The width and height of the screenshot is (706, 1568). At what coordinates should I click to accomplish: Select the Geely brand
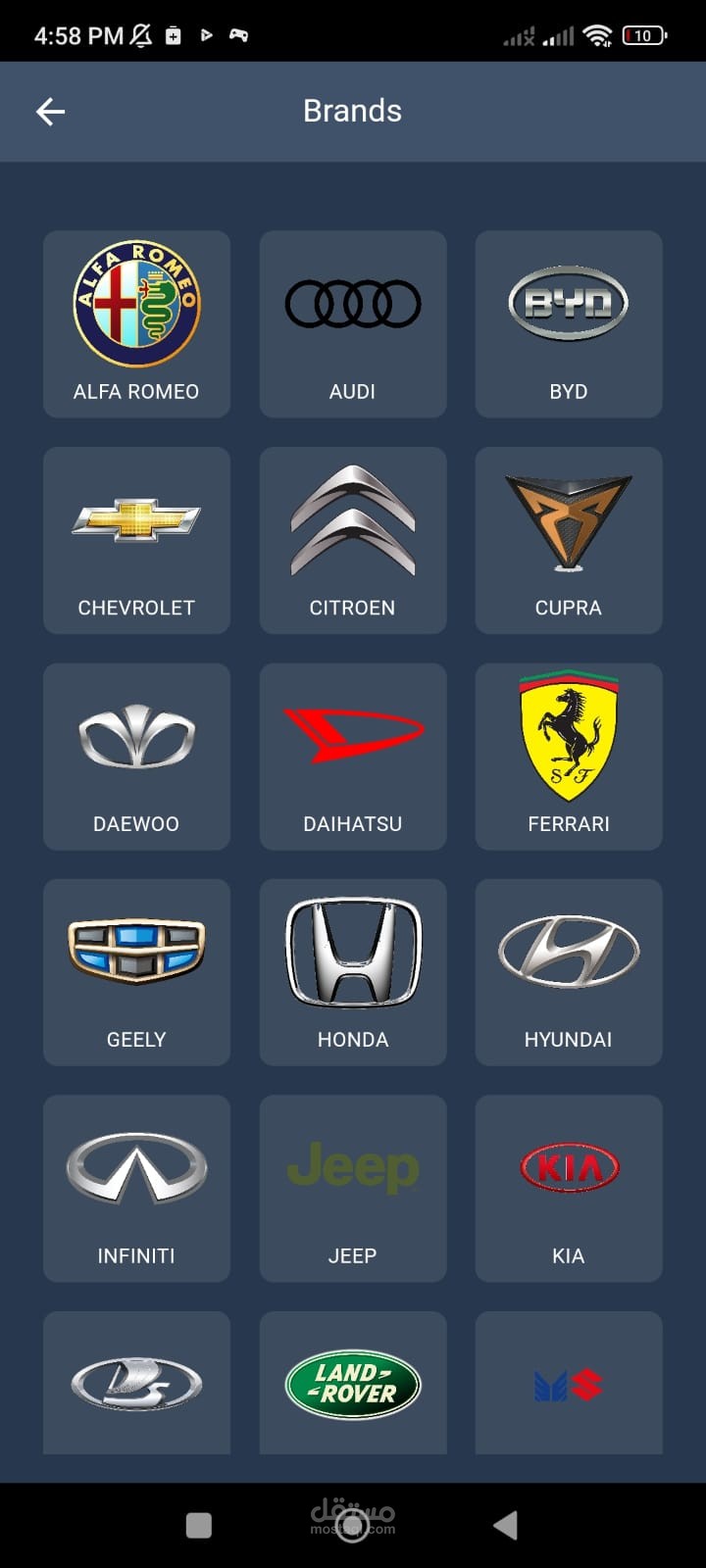(136, 972)
